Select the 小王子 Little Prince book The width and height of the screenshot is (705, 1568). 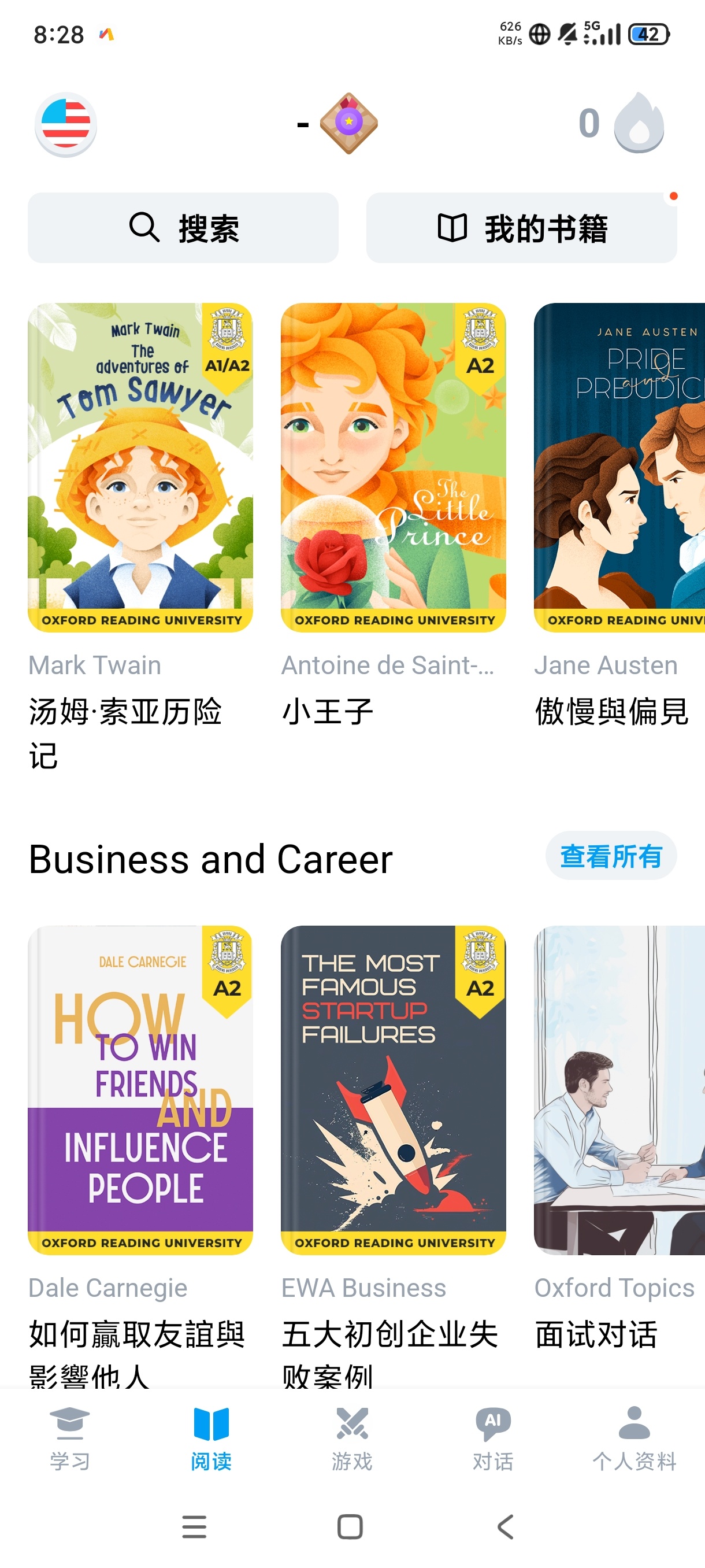[x=394, y=465]
